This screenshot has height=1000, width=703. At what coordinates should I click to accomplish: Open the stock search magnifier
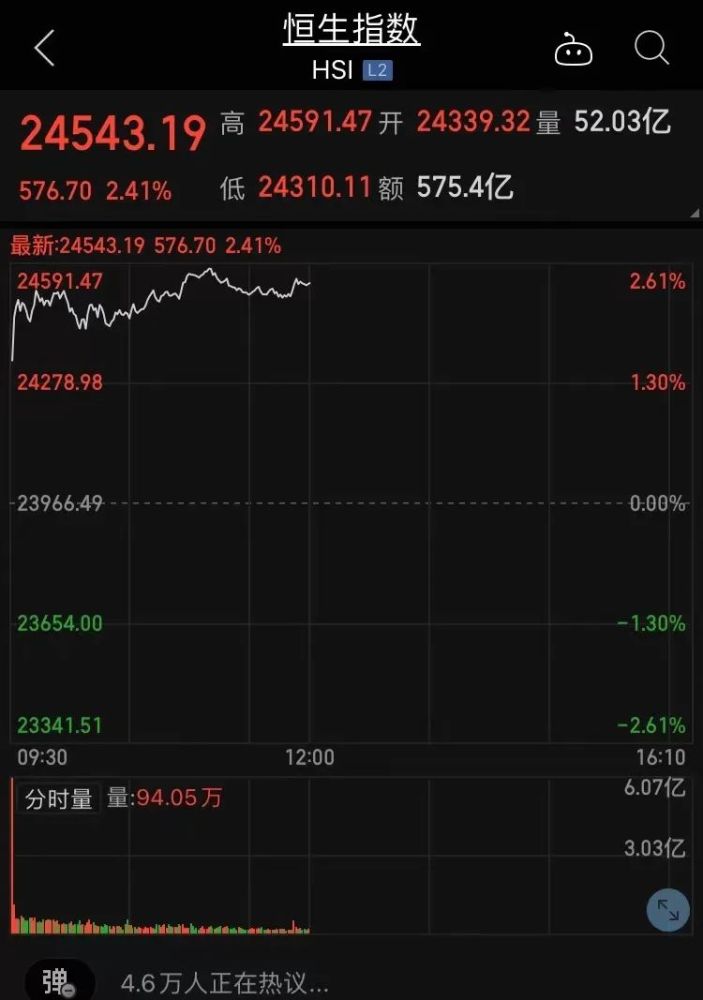(651, 46)
